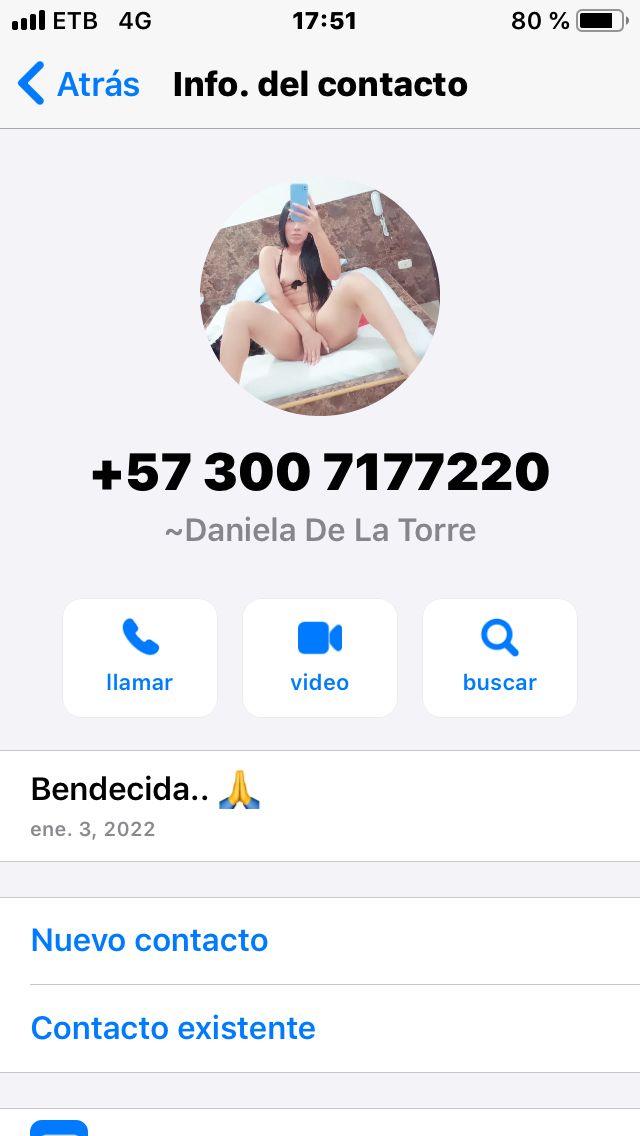This screenshot has width=640, height=1136.
Task: Open the Bendecida status row
Action: 320,806
